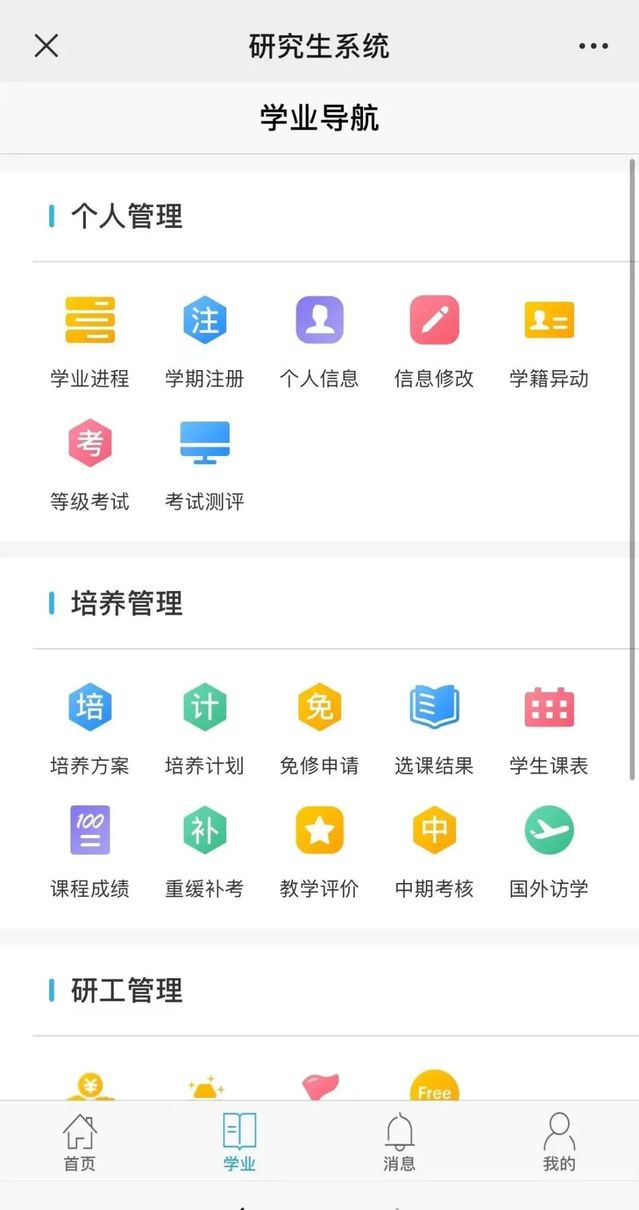This screenshot has height=1210, width=639.
Task: Open 等级考试
Action: [90, 465]
